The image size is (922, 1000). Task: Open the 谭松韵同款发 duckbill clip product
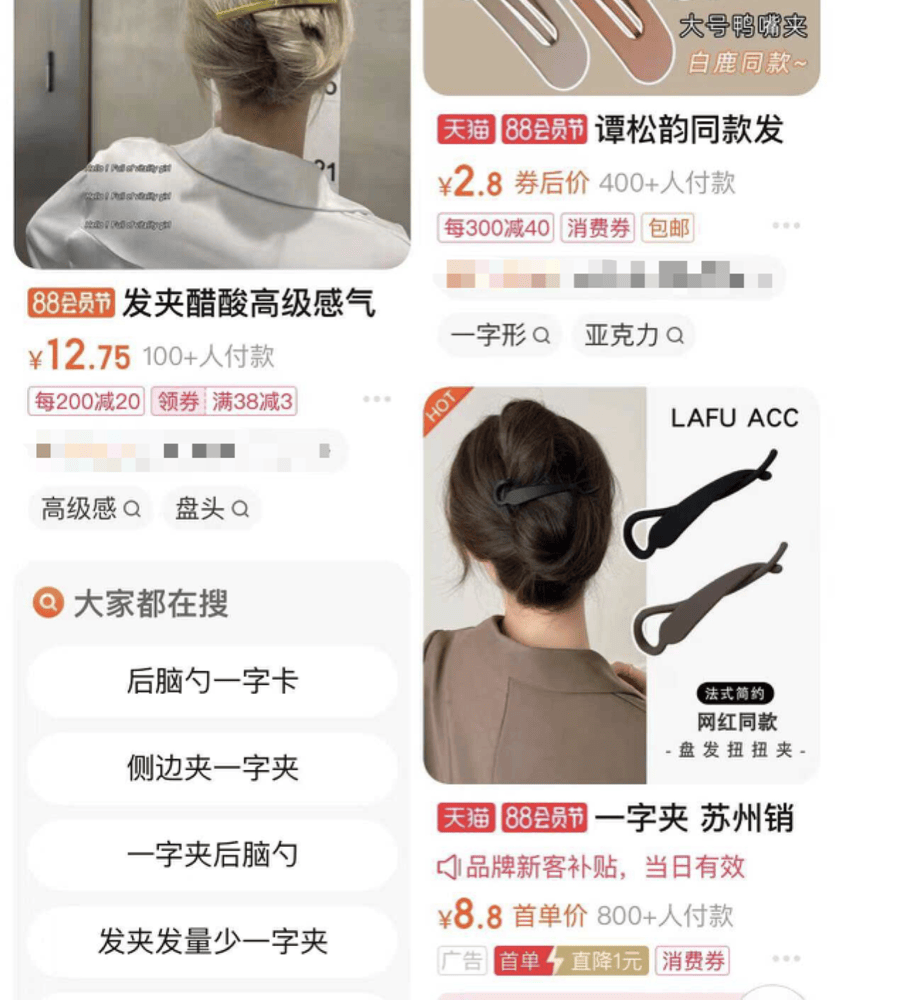[621, 47]
